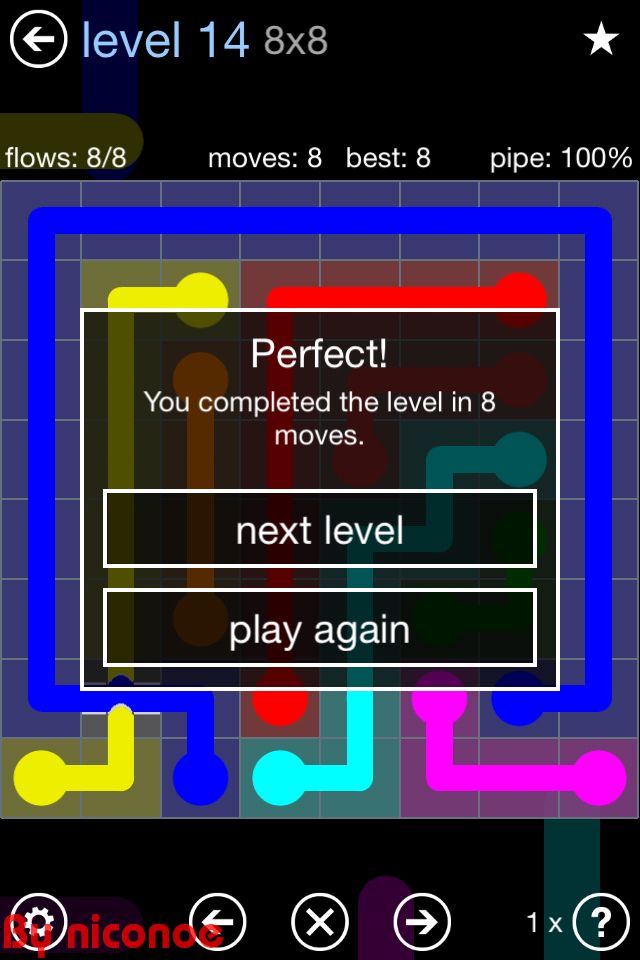640x960 pixels.
Task: Tap the X reset button
Action: (x=320, y=921)
